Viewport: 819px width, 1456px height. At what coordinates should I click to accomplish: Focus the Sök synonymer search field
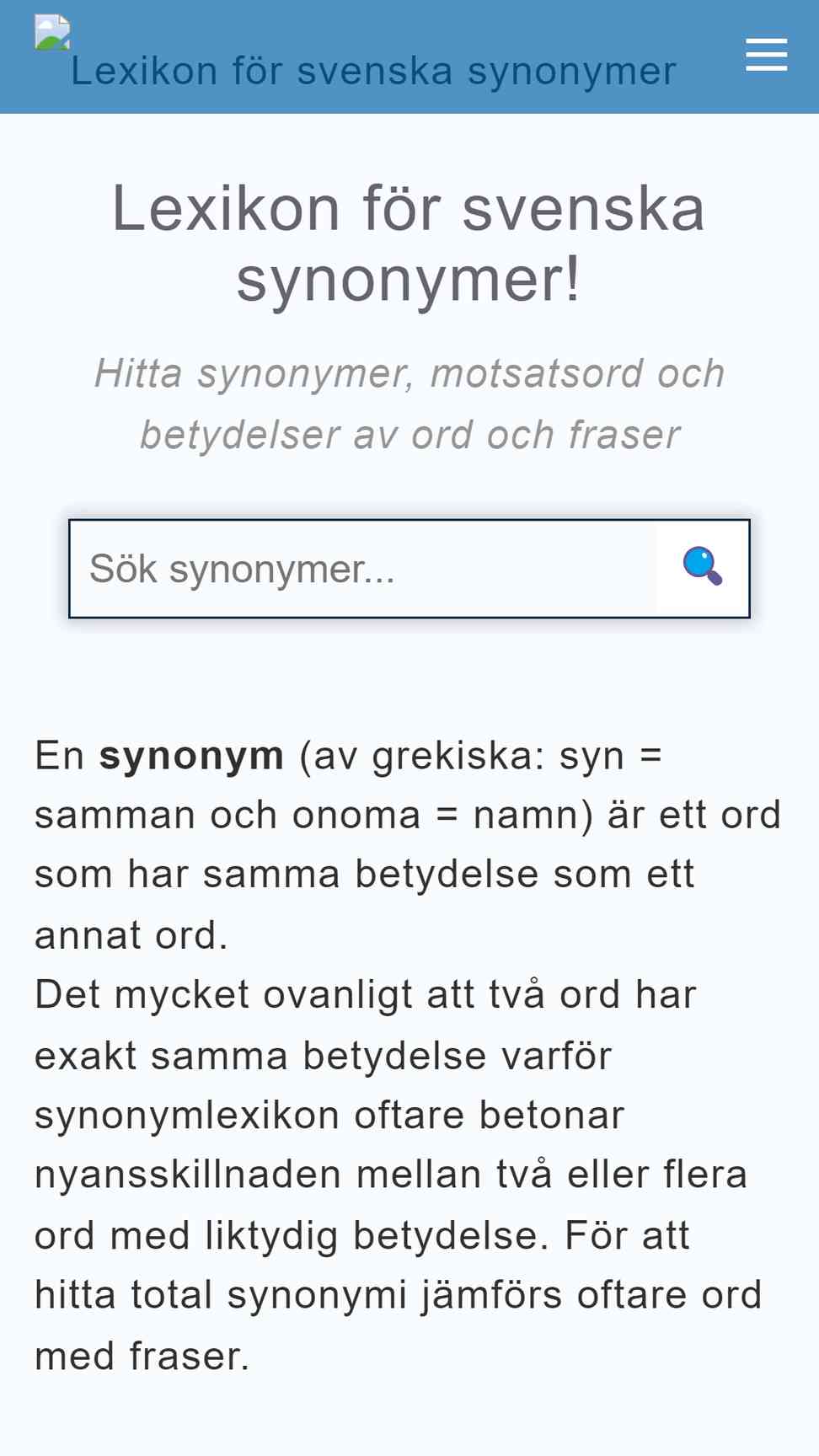(x=363, y=569)
